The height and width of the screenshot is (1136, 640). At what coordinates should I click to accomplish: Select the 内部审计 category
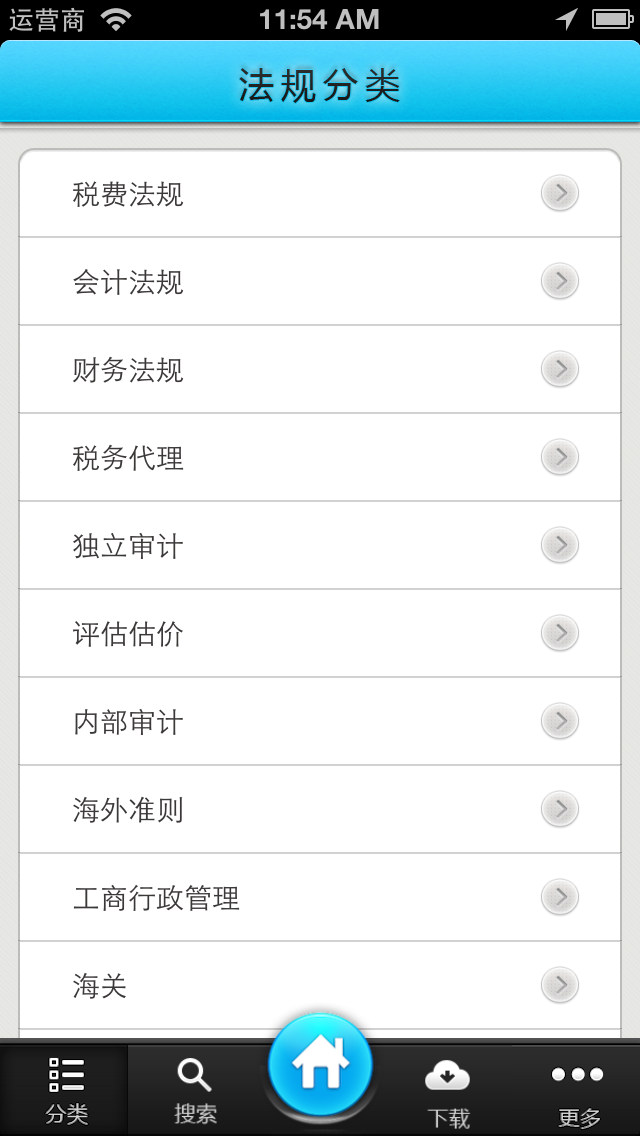pos(320,721)
